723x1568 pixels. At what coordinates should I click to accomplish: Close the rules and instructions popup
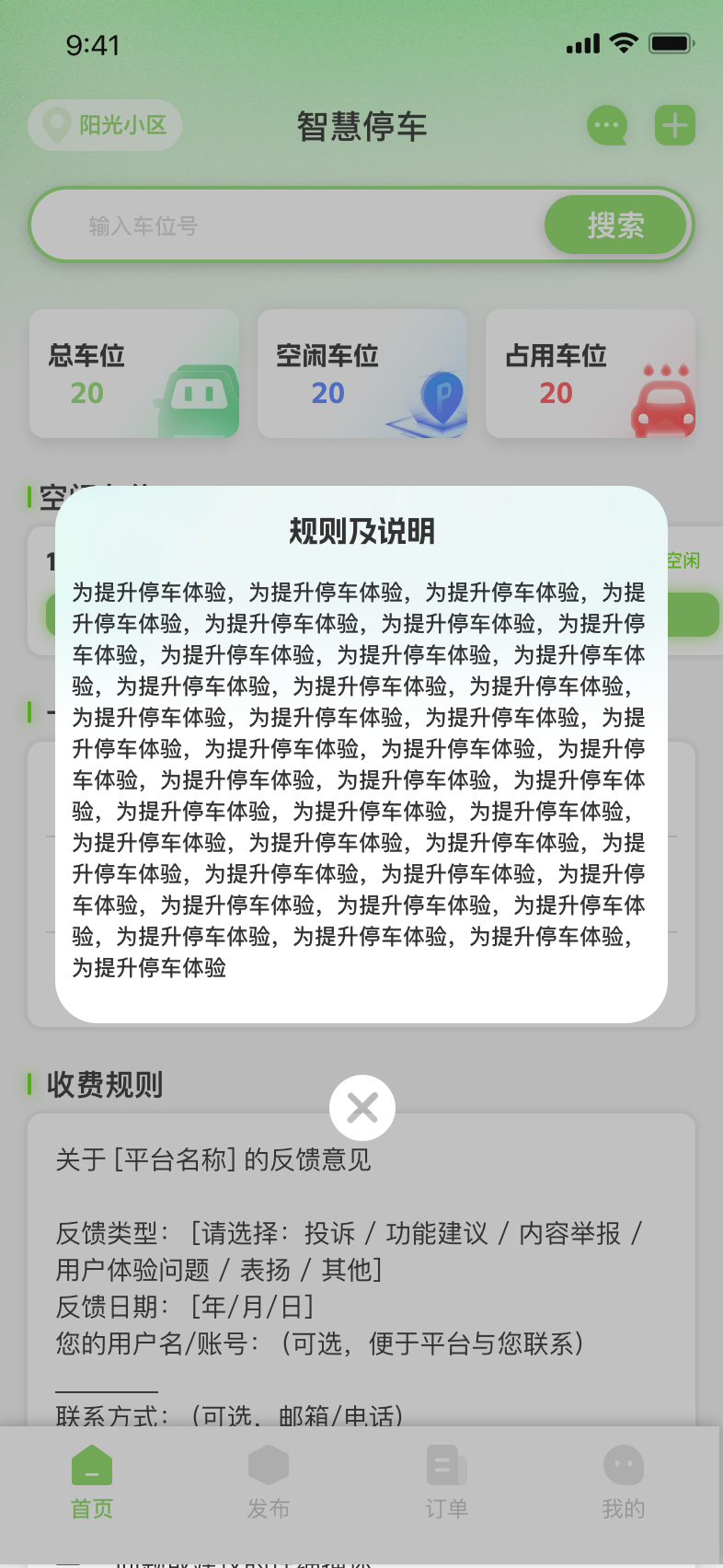362,1108
